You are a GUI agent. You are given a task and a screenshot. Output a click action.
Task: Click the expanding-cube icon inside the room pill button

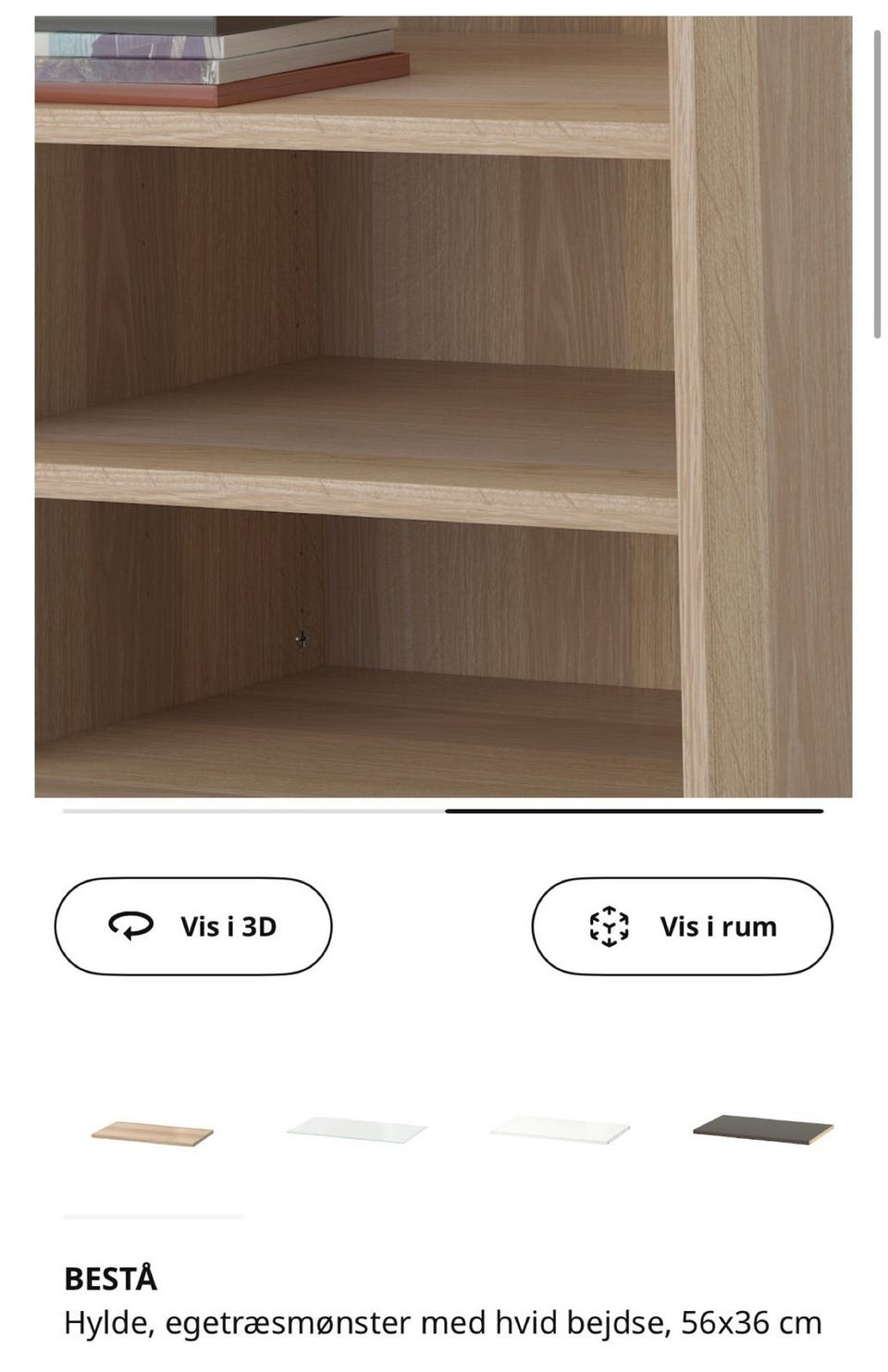[610, 925]
